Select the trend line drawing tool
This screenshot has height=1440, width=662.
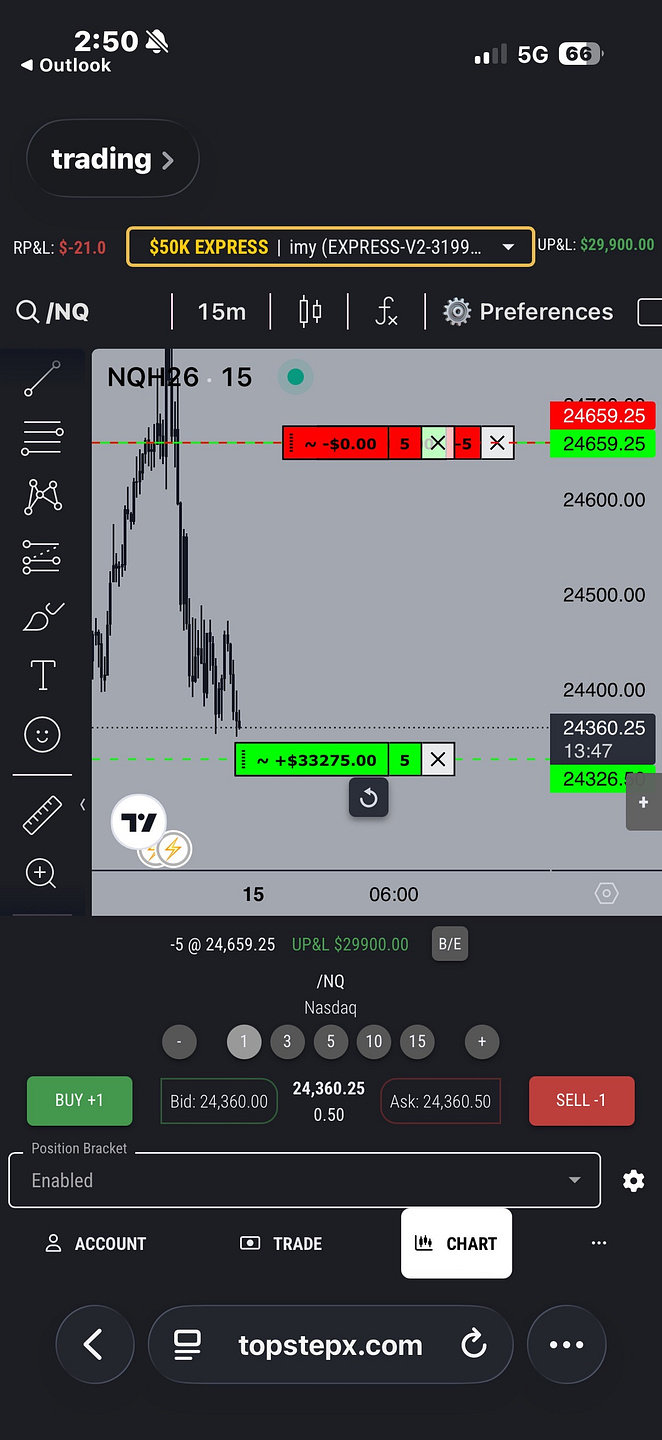[42, 381]
